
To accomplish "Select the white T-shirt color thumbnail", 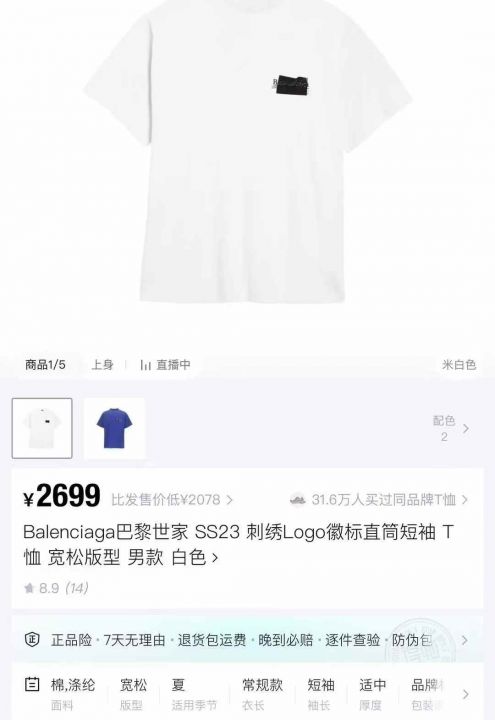I will point(42,428).
